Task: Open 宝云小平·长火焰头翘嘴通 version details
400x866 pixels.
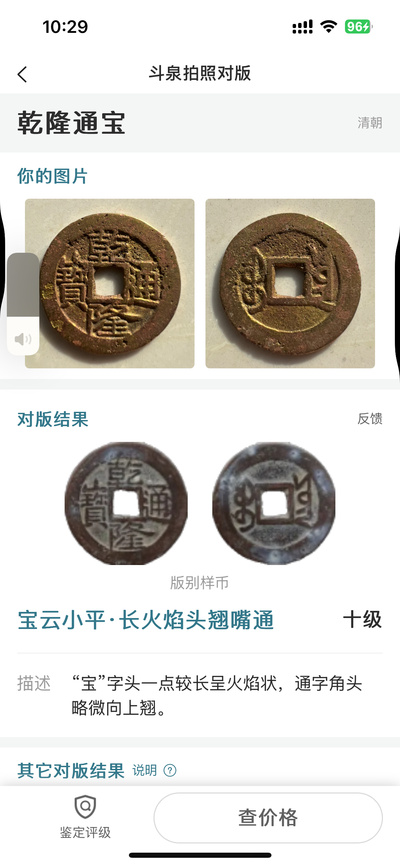Action: [x=146, y=620]
